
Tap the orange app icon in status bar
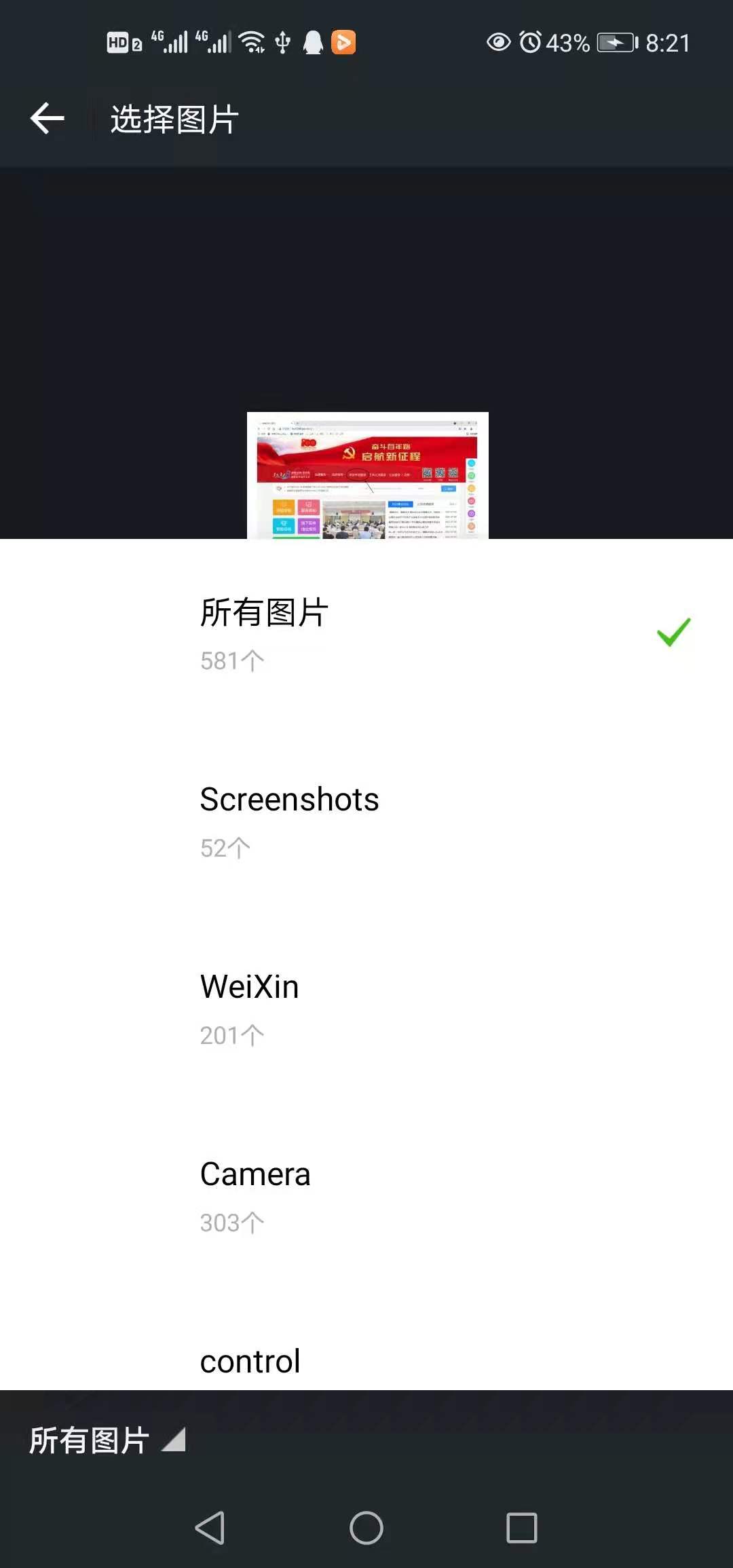pyautogui.click(x=344, y=42)
